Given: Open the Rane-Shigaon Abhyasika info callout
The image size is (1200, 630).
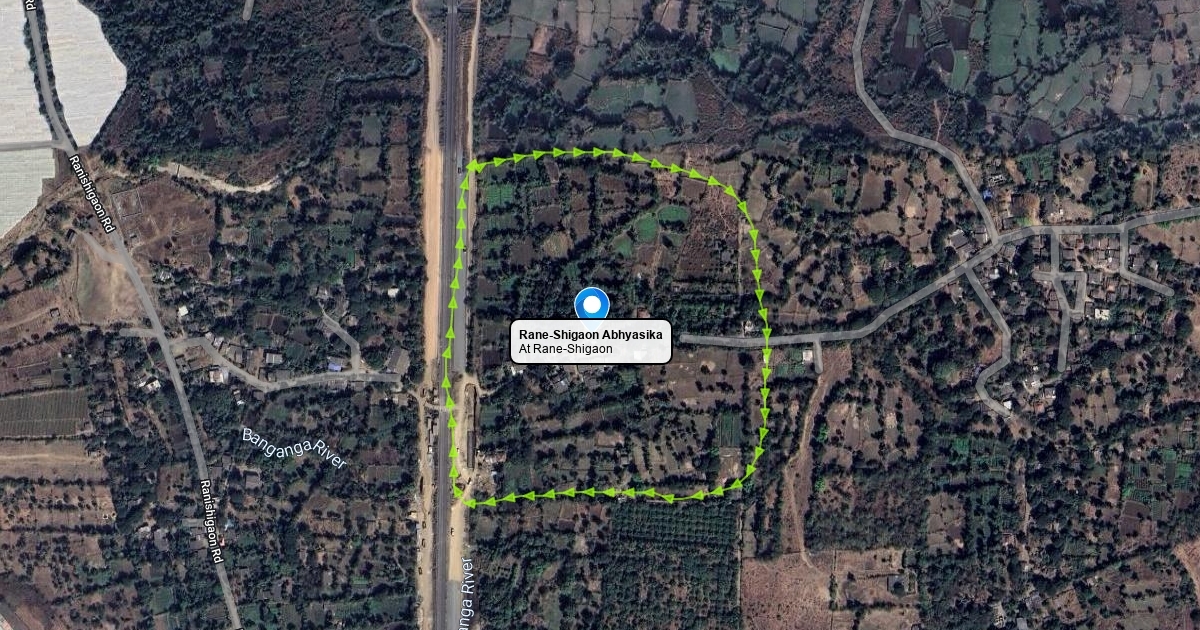Looking at the screenshot, I should click(x=591, y=341).
